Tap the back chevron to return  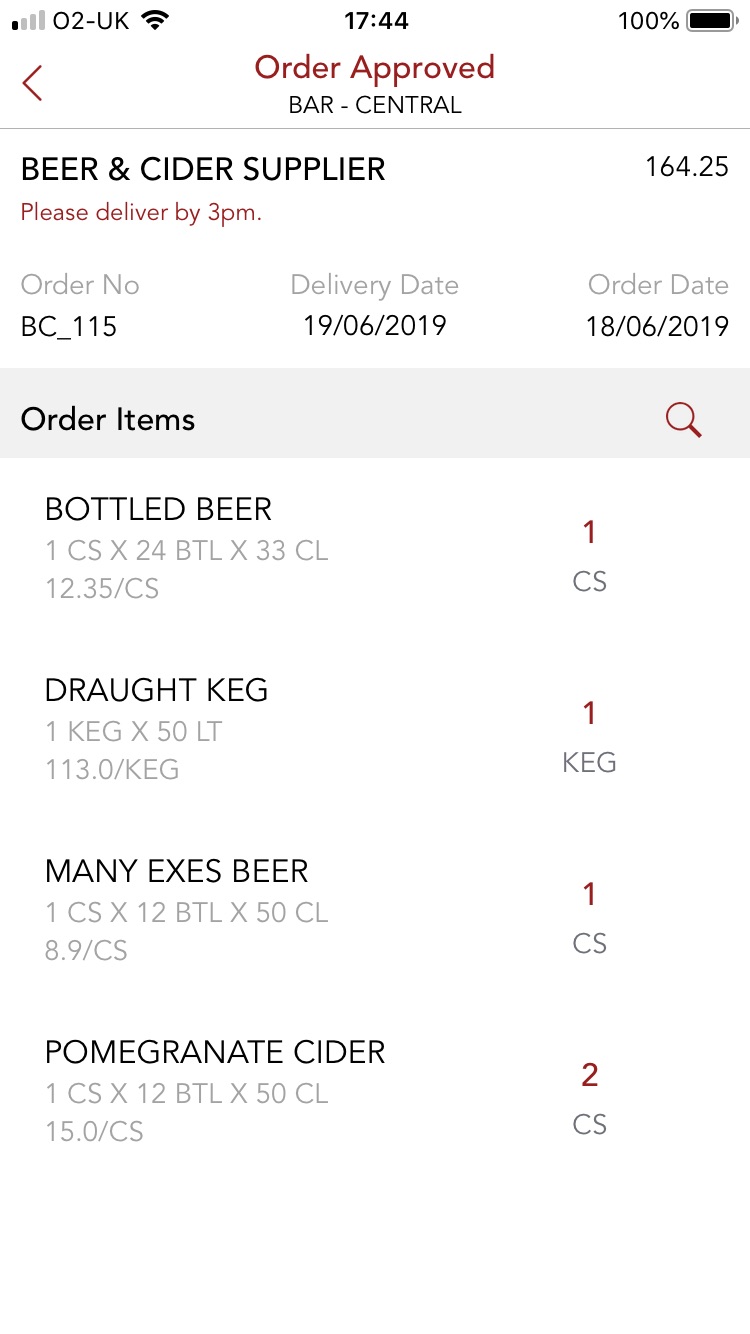[x=31, y=84]
